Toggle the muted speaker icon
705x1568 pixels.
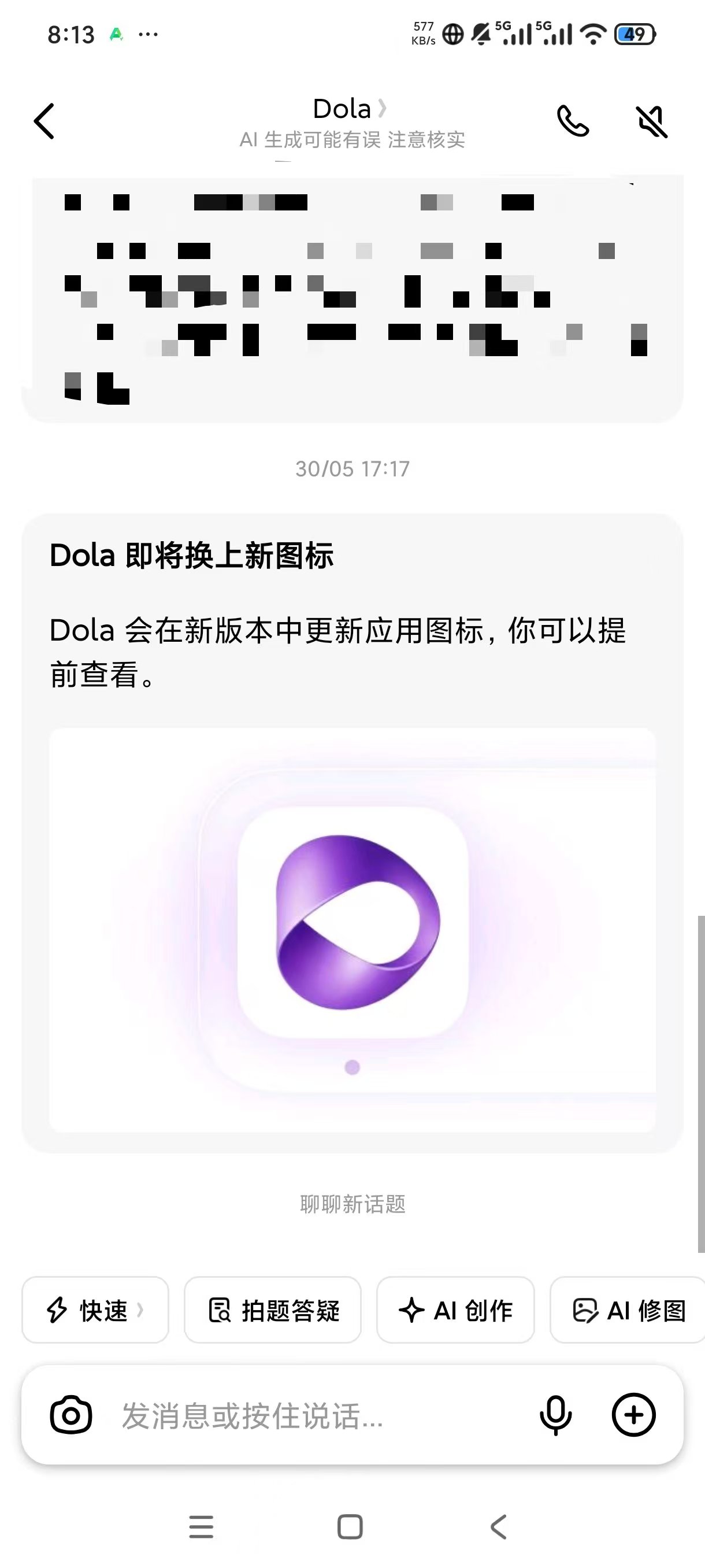(651, 121)
